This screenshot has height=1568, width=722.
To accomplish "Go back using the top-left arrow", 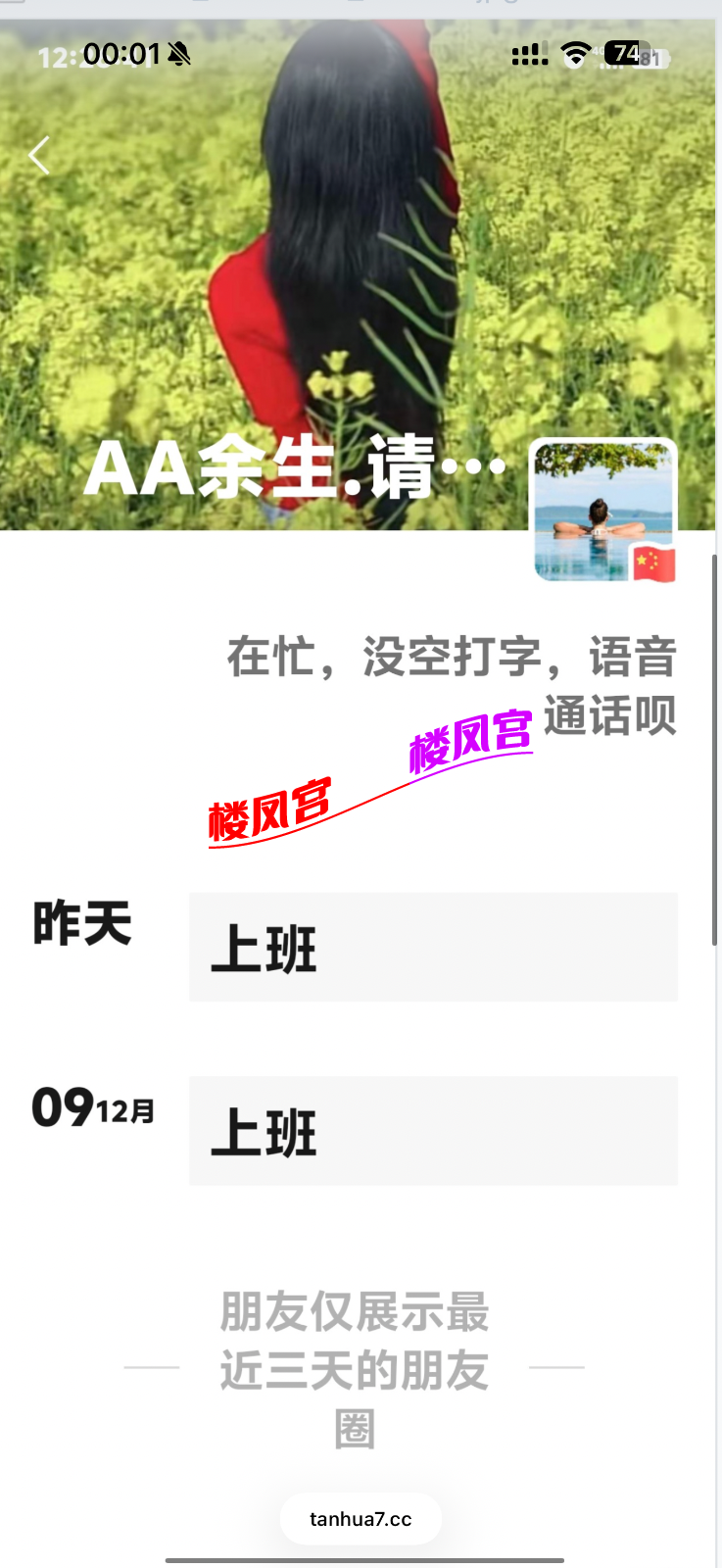I will 39,156.
